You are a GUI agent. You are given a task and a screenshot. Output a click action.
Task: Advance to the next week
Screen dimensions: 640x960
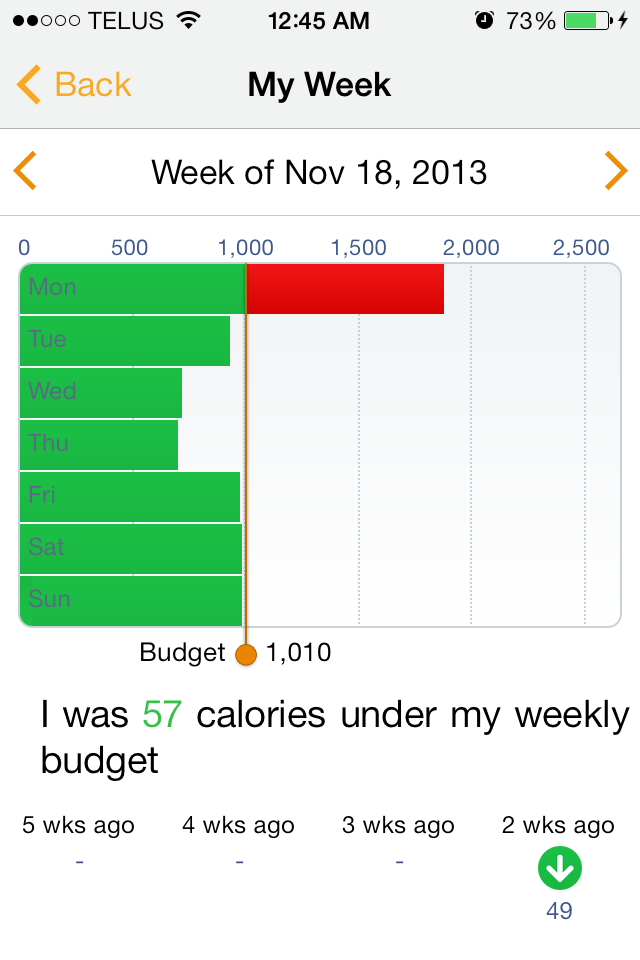tap(615, 172)
